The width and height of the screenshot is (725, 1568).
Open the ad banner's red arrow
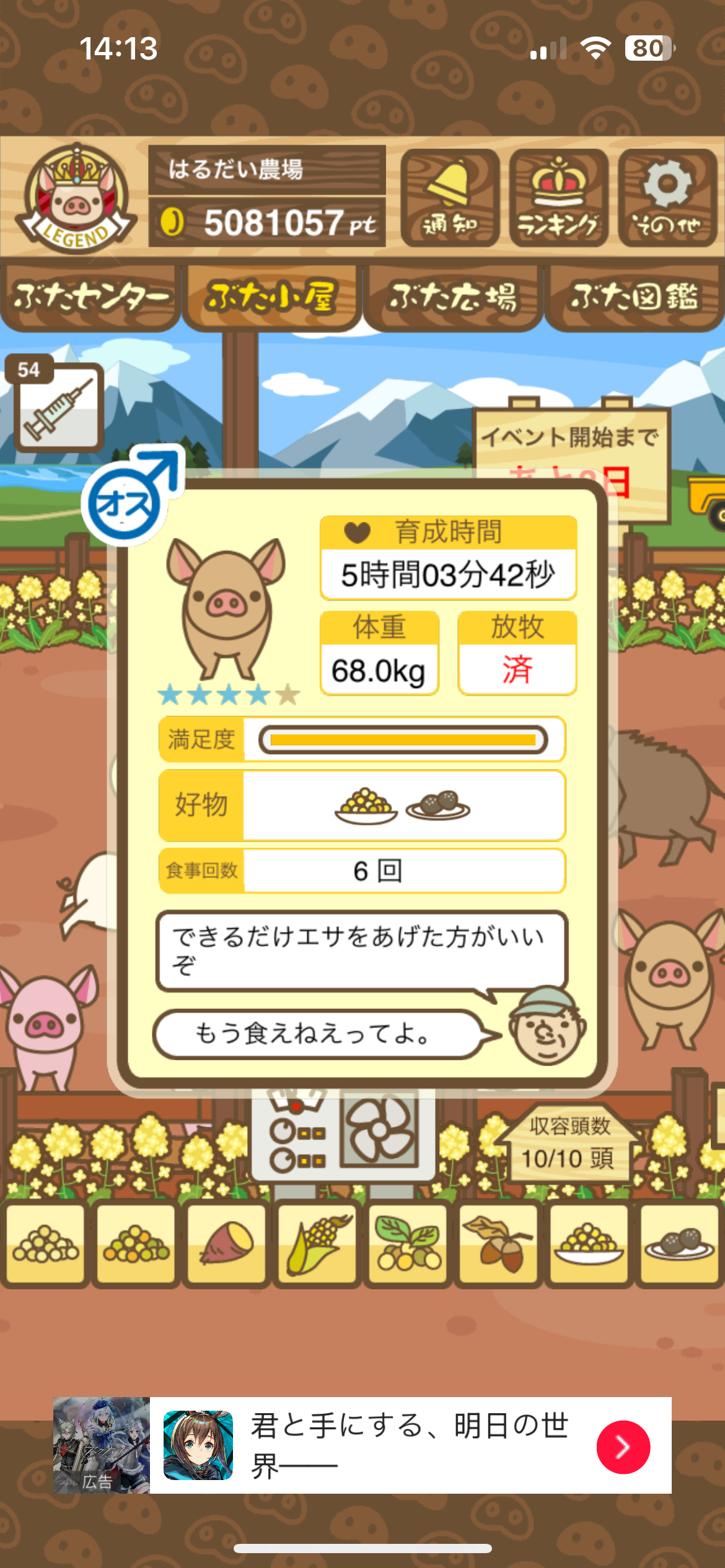(x=623, y=1447)
